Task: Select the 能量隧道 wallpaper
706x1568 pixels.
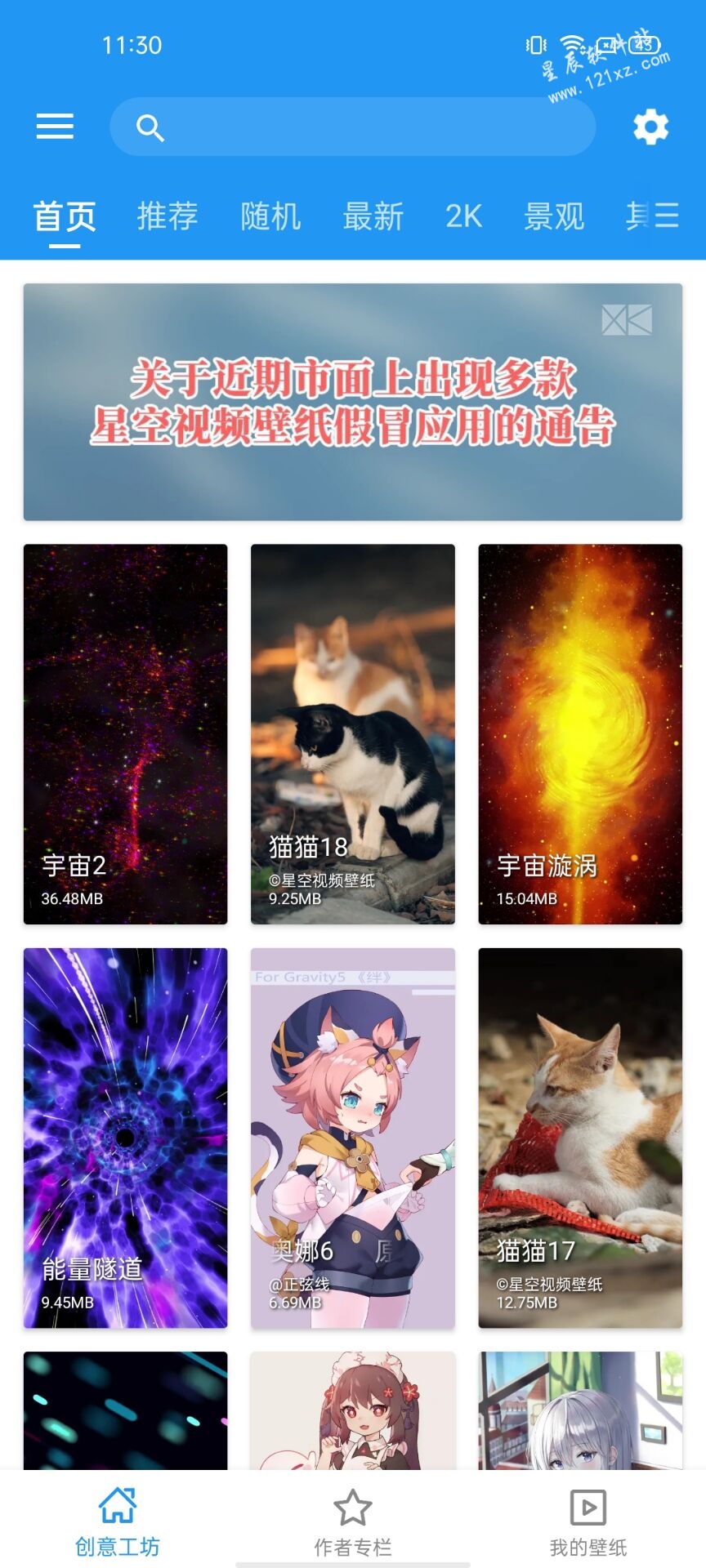Action: tap(125, 1137)
